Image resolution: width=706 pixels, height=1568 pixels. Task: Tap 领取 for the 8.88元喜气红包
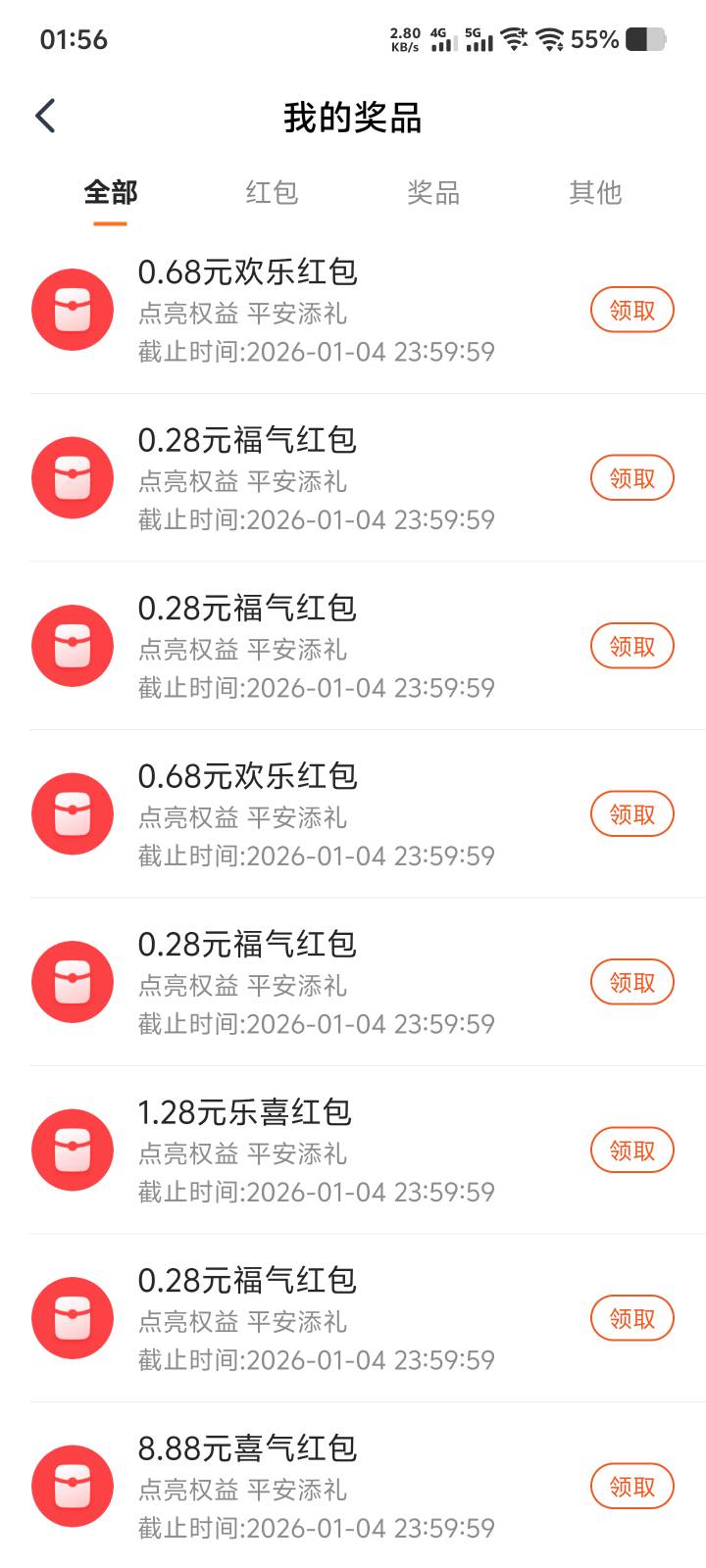[x=631, y=1487]
